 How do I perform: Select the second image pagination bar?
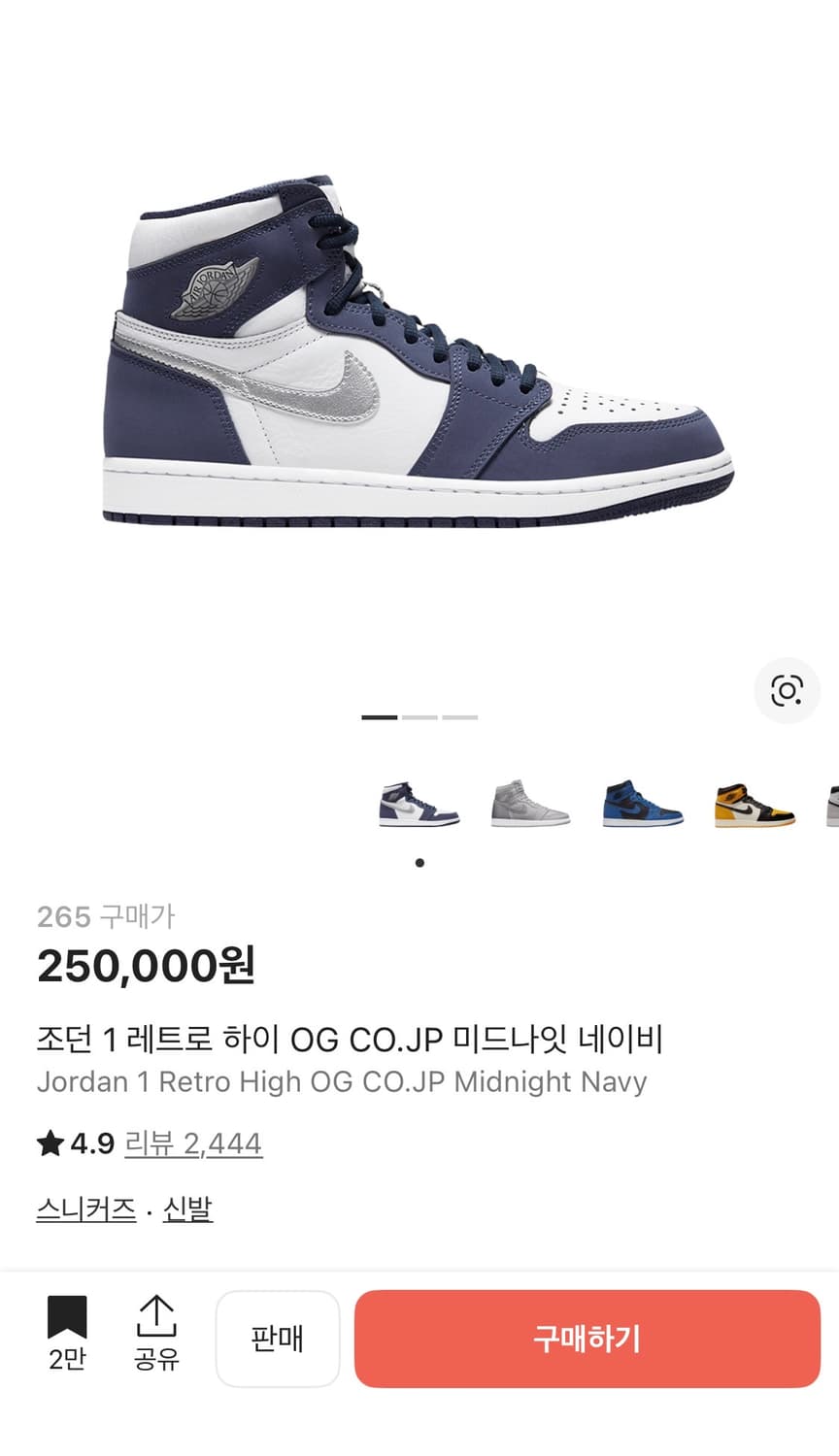click(419, 716)
